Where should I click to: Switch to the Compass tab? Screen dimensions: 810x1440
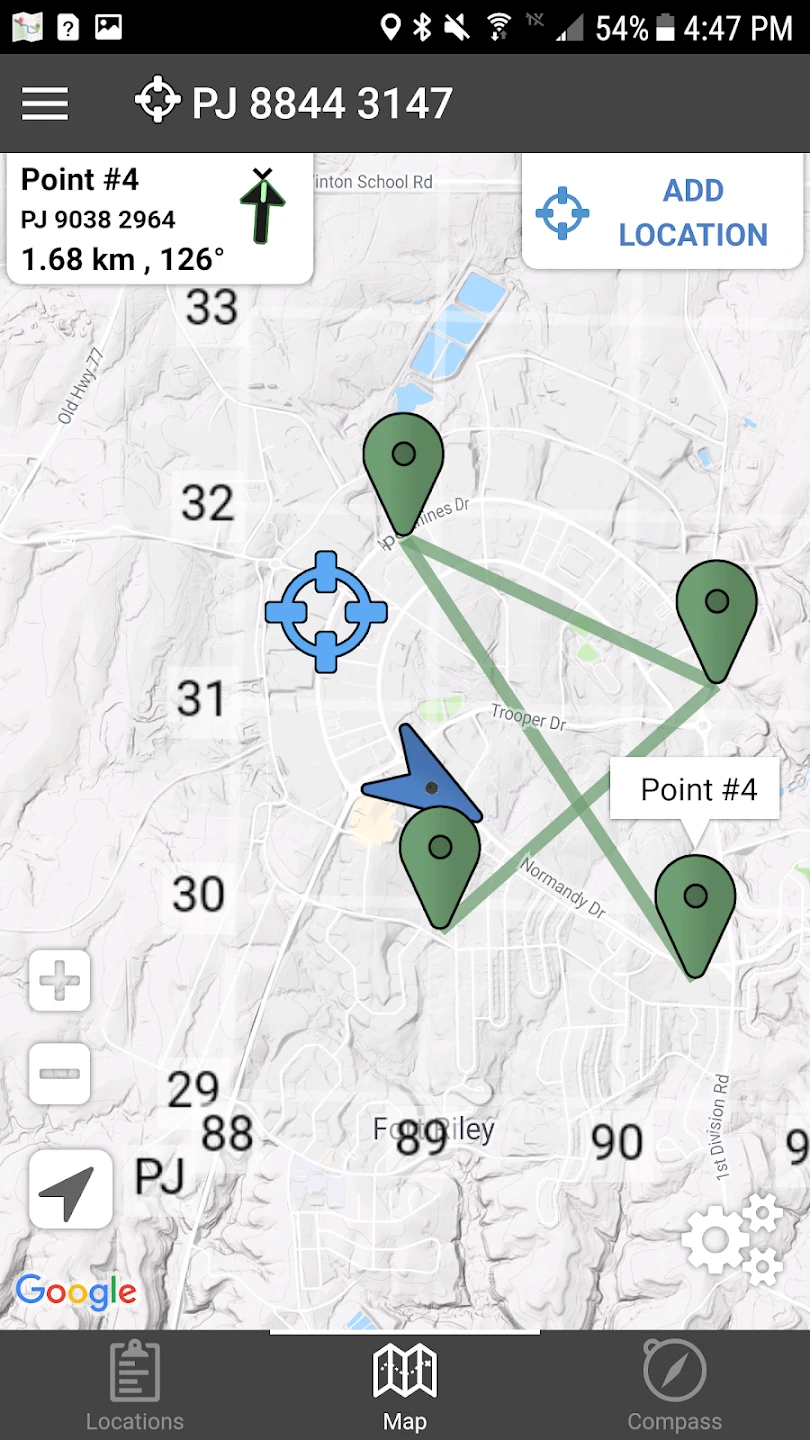pos(675,1386)
